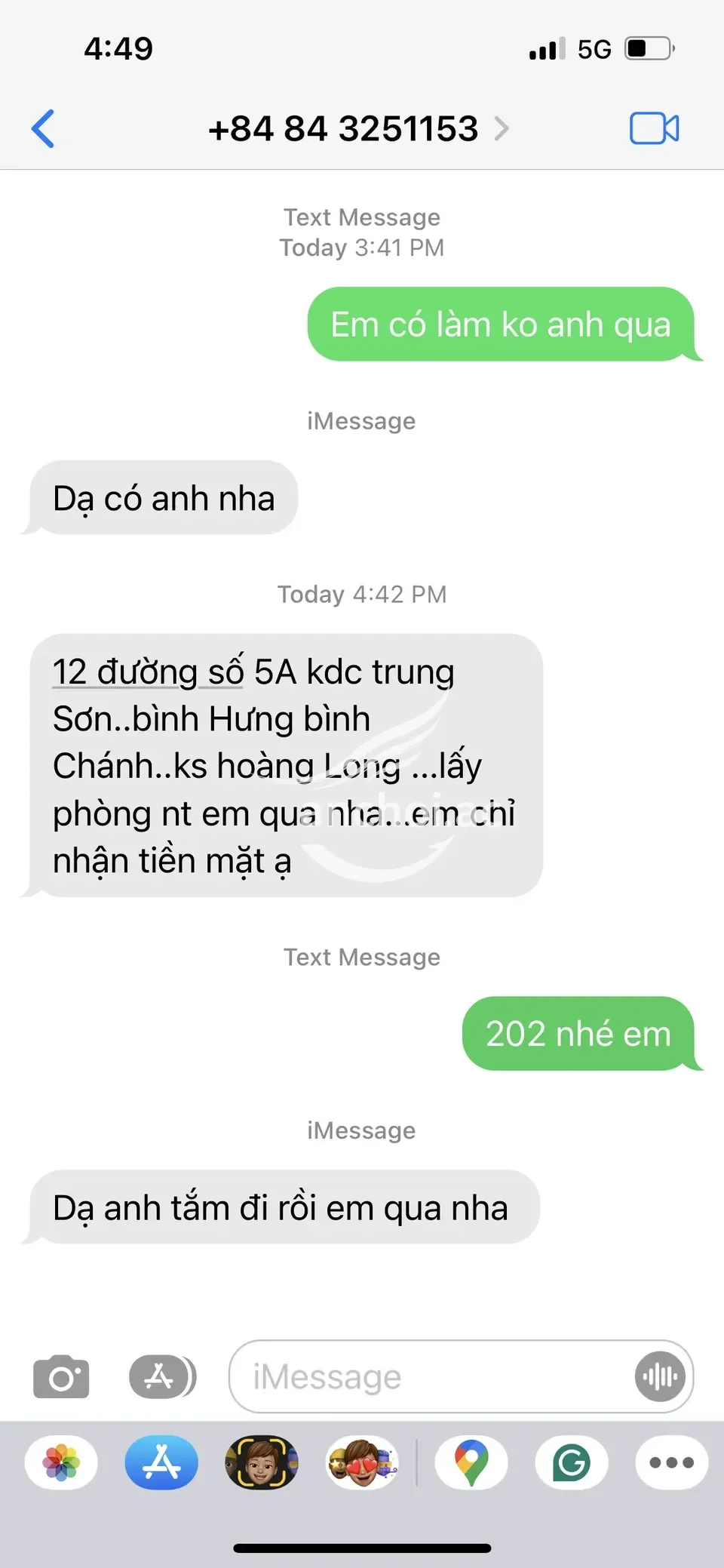Show more iMessage apps
The image size is (724, 1568).
click(672, 1462)
